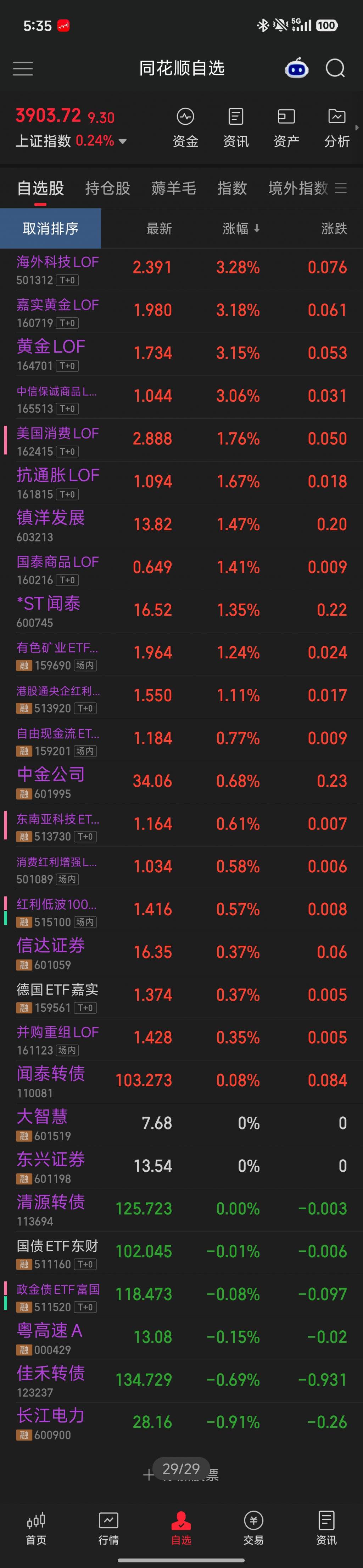Open 海外科技LOF stock row
The height and width of the screenshot is (1568, 363).
click(x=181, y=269)
